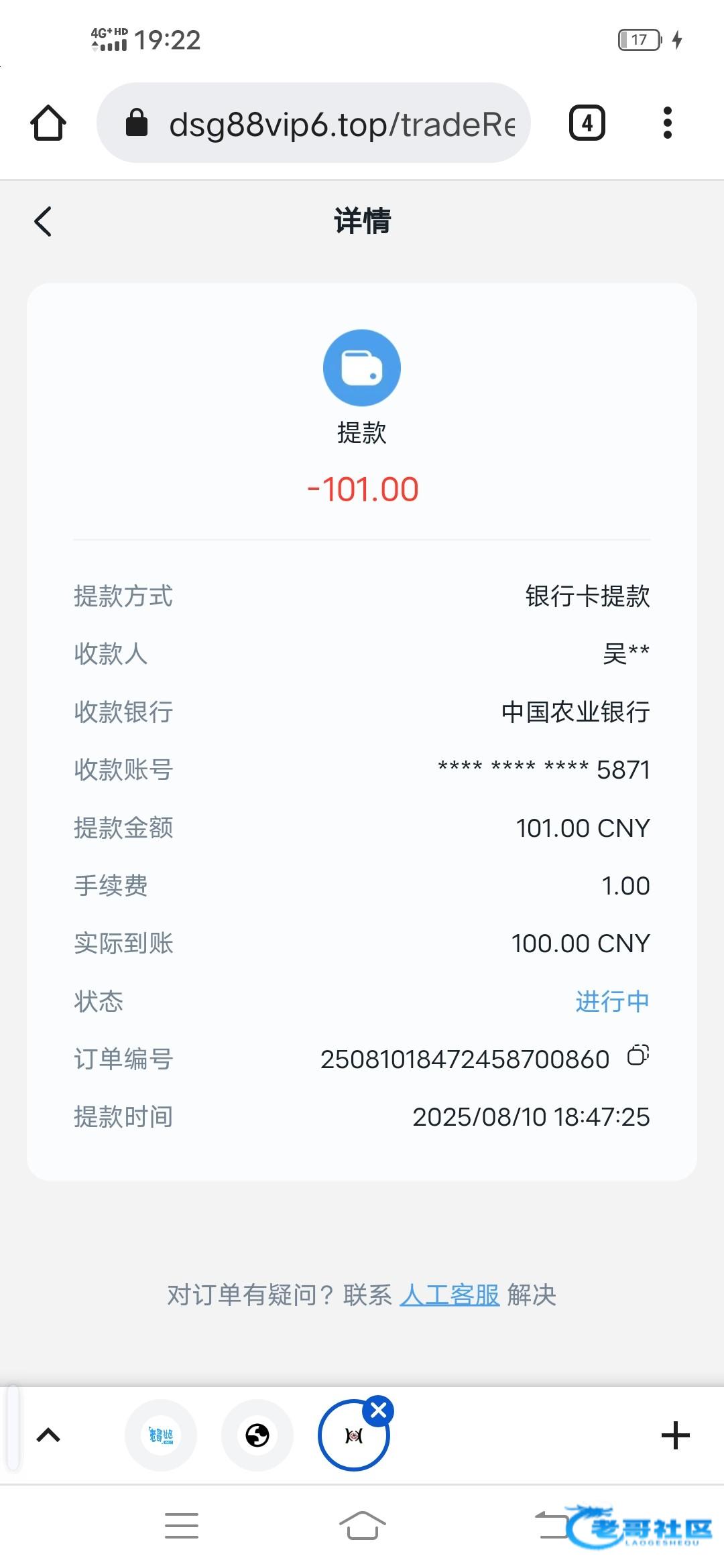Screen dimensions: 724x1568
Task: Open the browser overflow menu
Action: pyautogui.click(x=667, y=123)
